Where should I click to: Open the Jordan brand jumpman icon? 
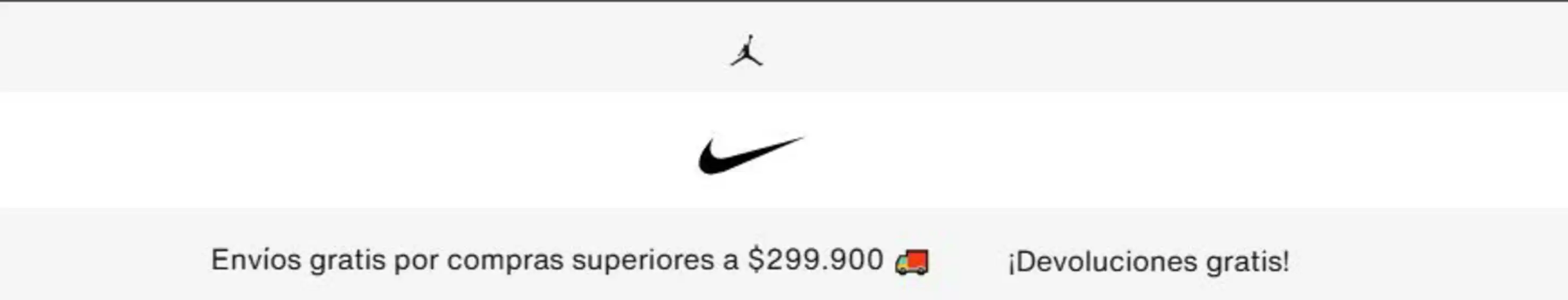(746, 50)
